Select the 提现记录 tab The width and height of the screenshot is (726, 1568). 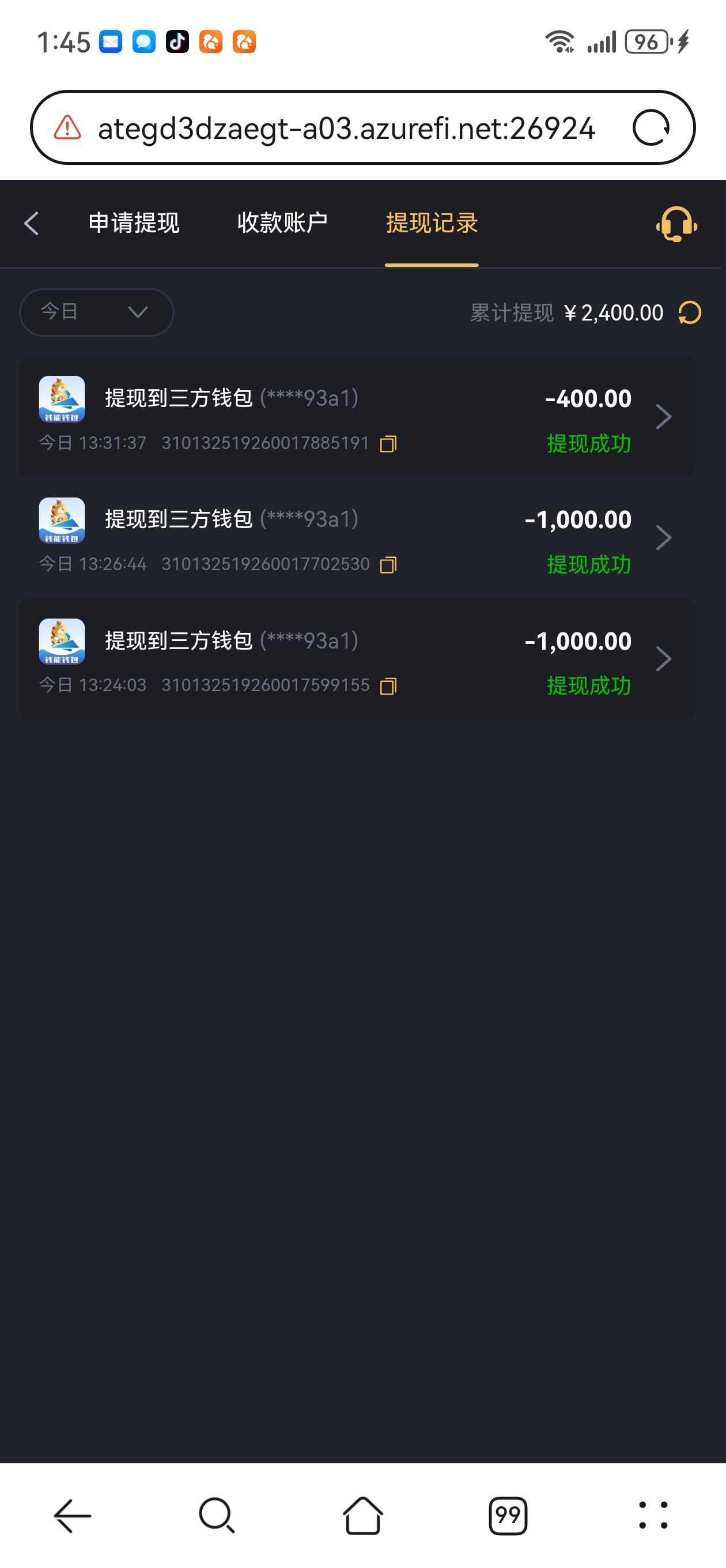pos(432,224)
